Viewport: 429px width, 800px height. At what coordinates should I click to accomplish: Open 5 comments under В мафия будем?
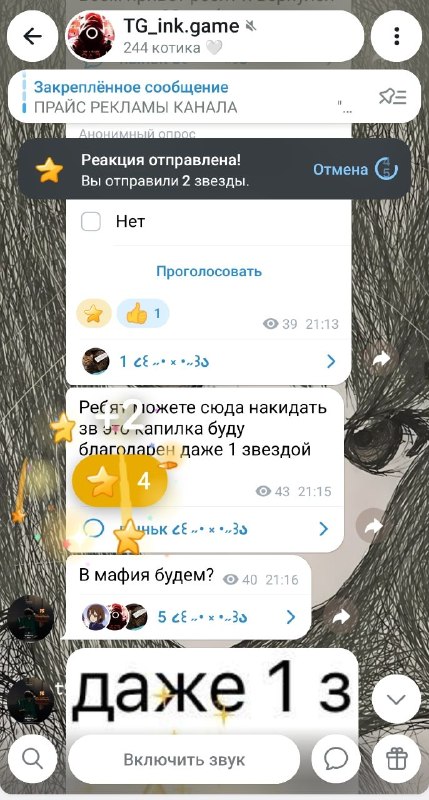coord(189,617)
